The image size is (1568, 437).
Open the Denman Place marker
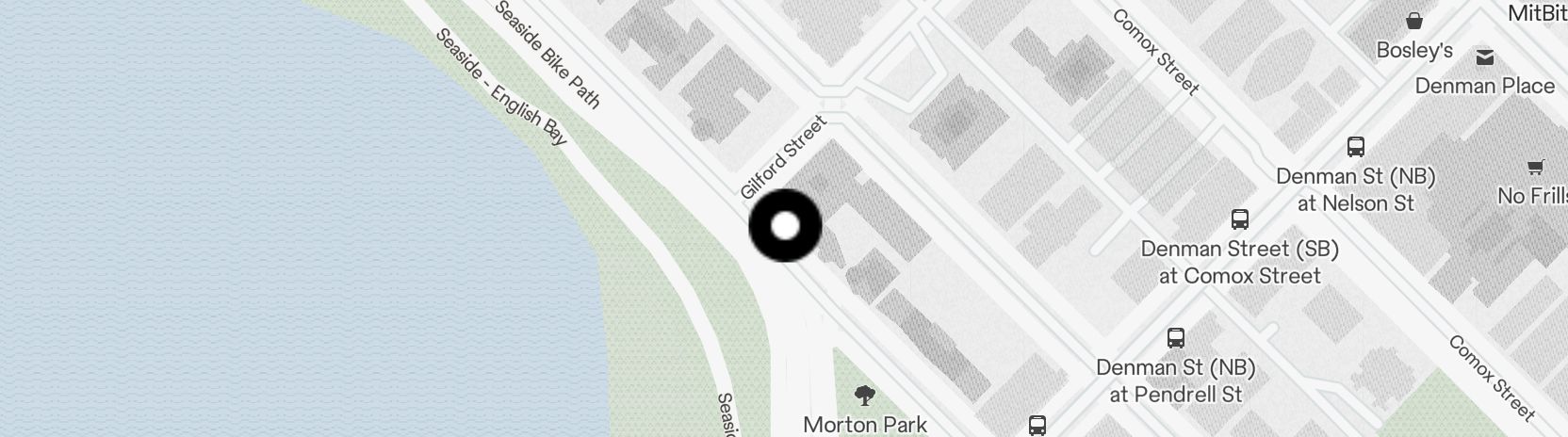[x=1485, y=58]
